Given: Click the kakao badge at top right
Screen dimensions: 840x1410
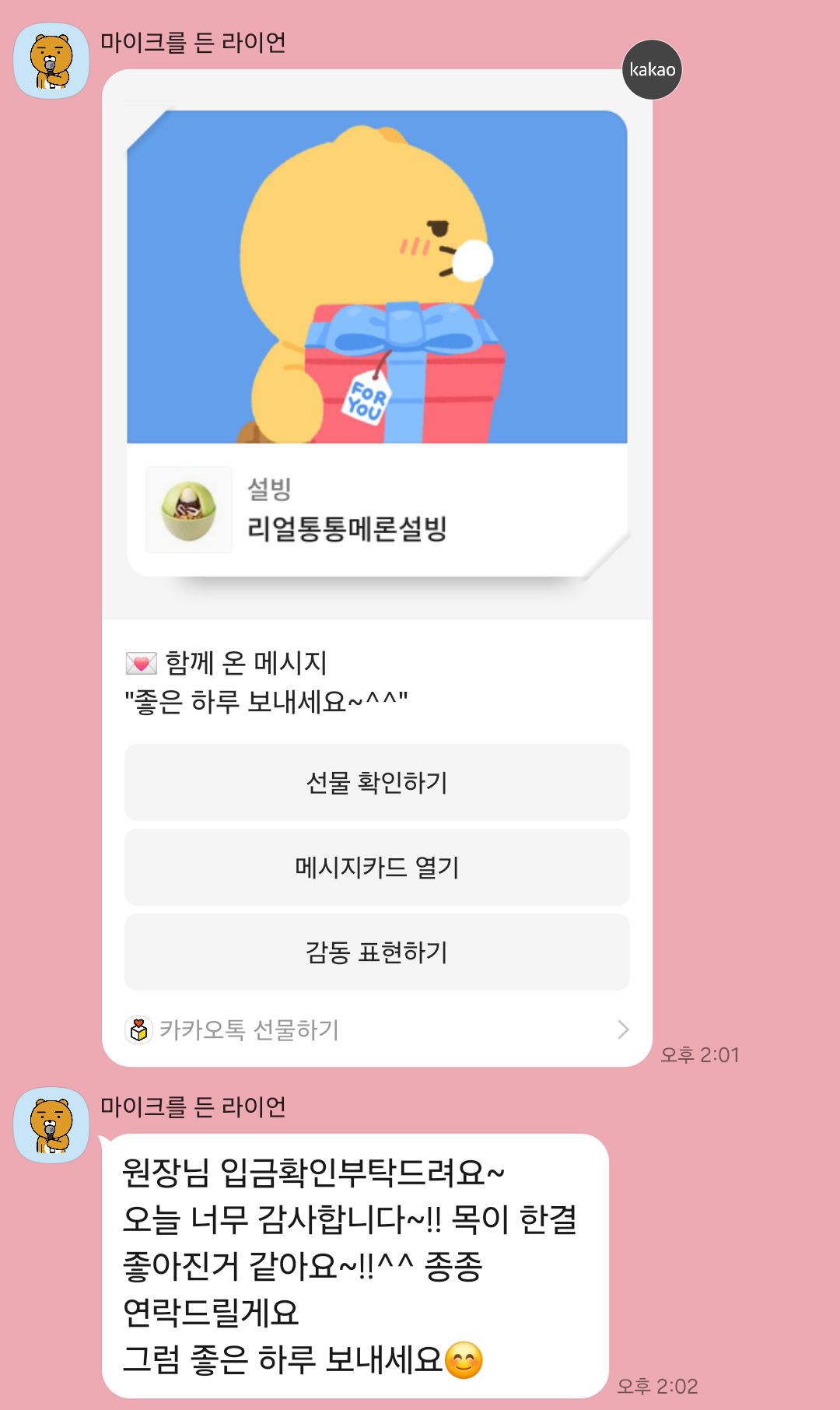Looking at the screenshot, I should pos(652,70).
